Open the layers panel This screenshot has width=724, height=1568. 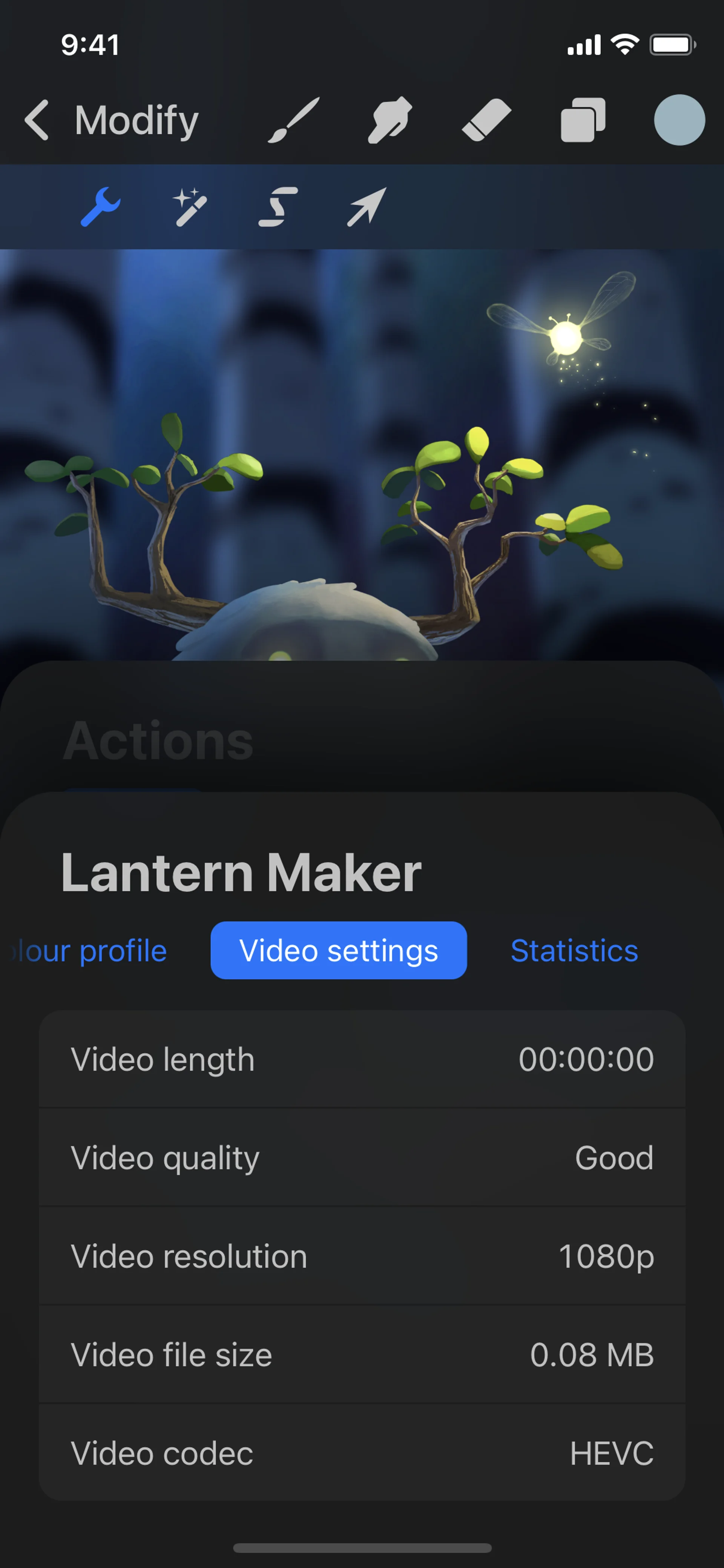582,120
